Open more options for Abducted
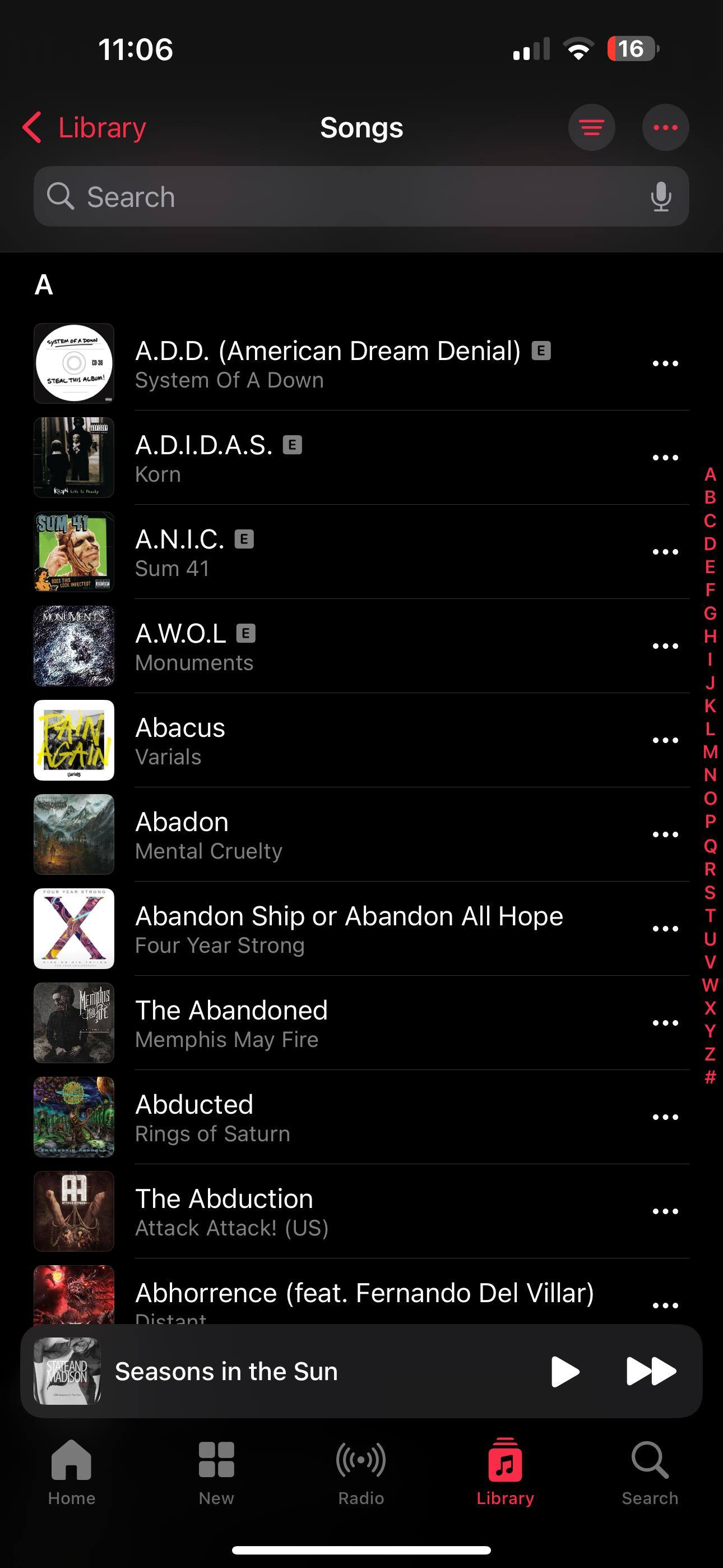 coord(665,1118)
